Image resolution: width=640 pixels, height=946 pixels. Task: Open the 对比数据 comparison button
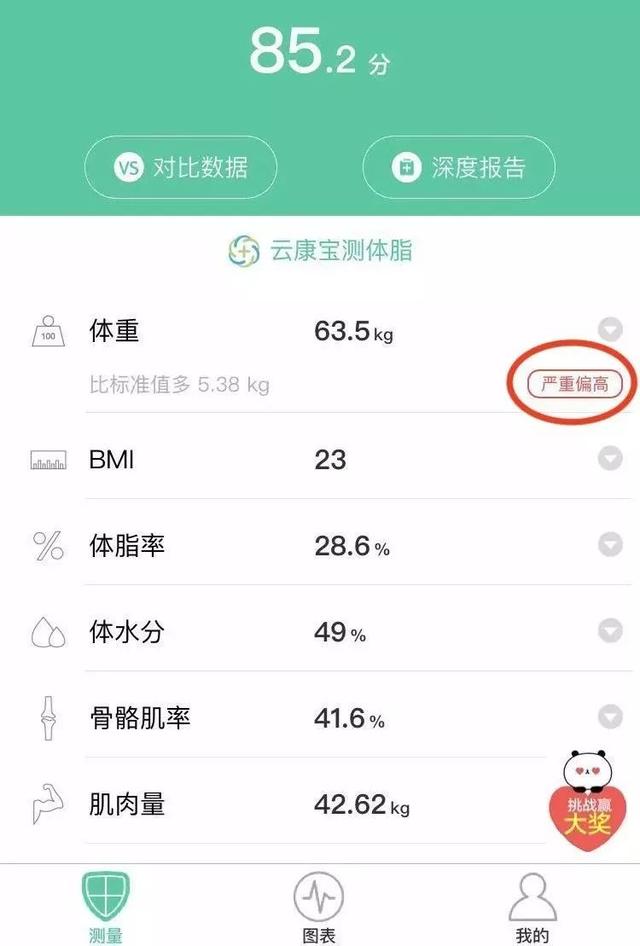tap(180, 168)
